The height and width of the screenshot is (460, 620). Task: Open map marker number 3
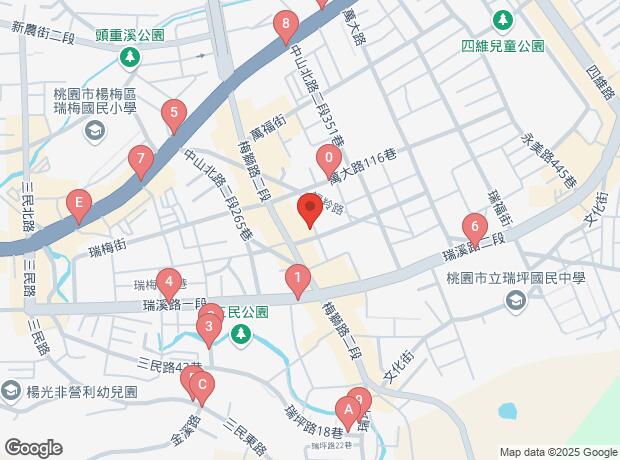pos(208,325)
